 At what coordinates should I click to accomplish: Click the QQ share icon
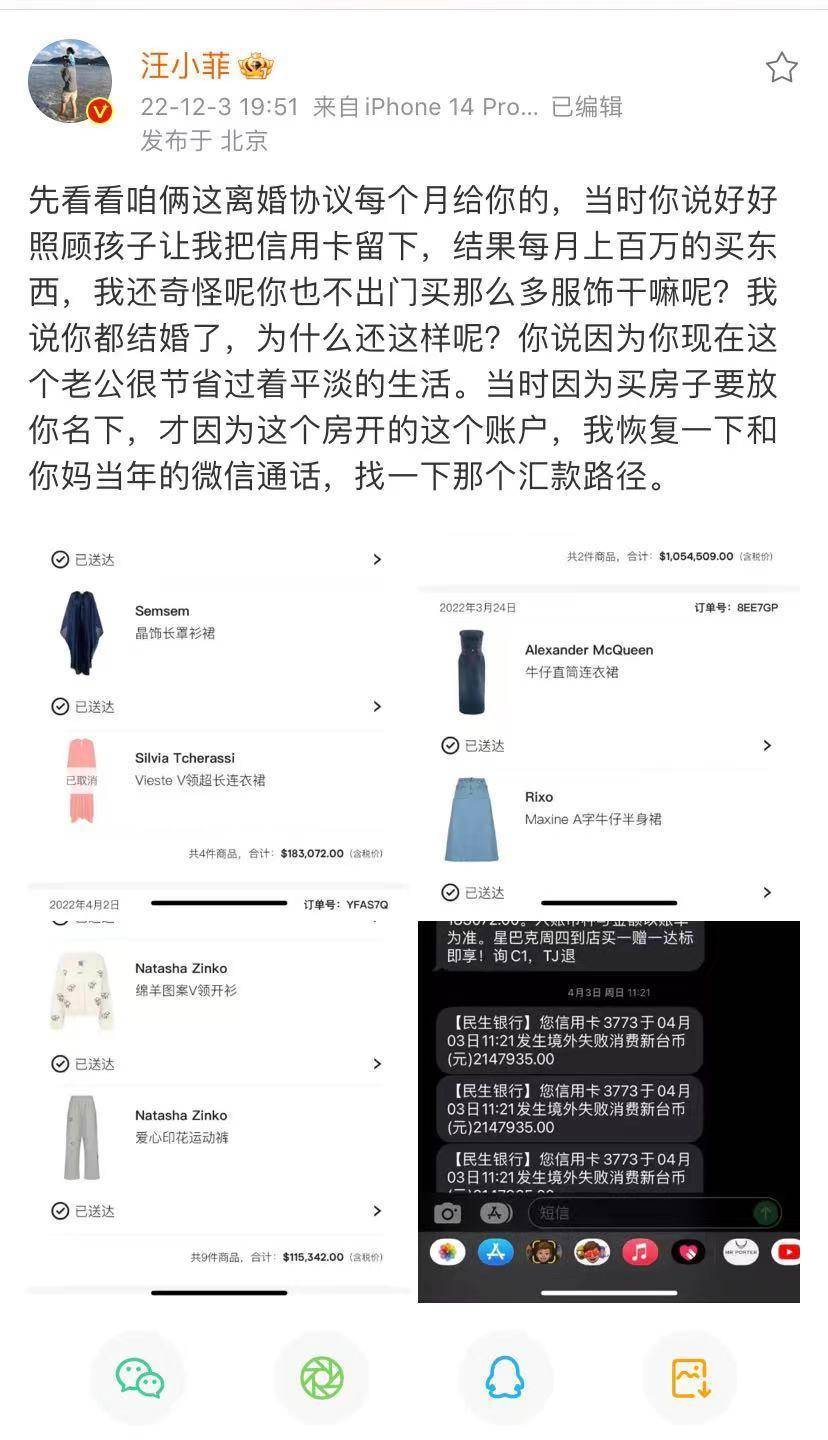point(507,1377)
